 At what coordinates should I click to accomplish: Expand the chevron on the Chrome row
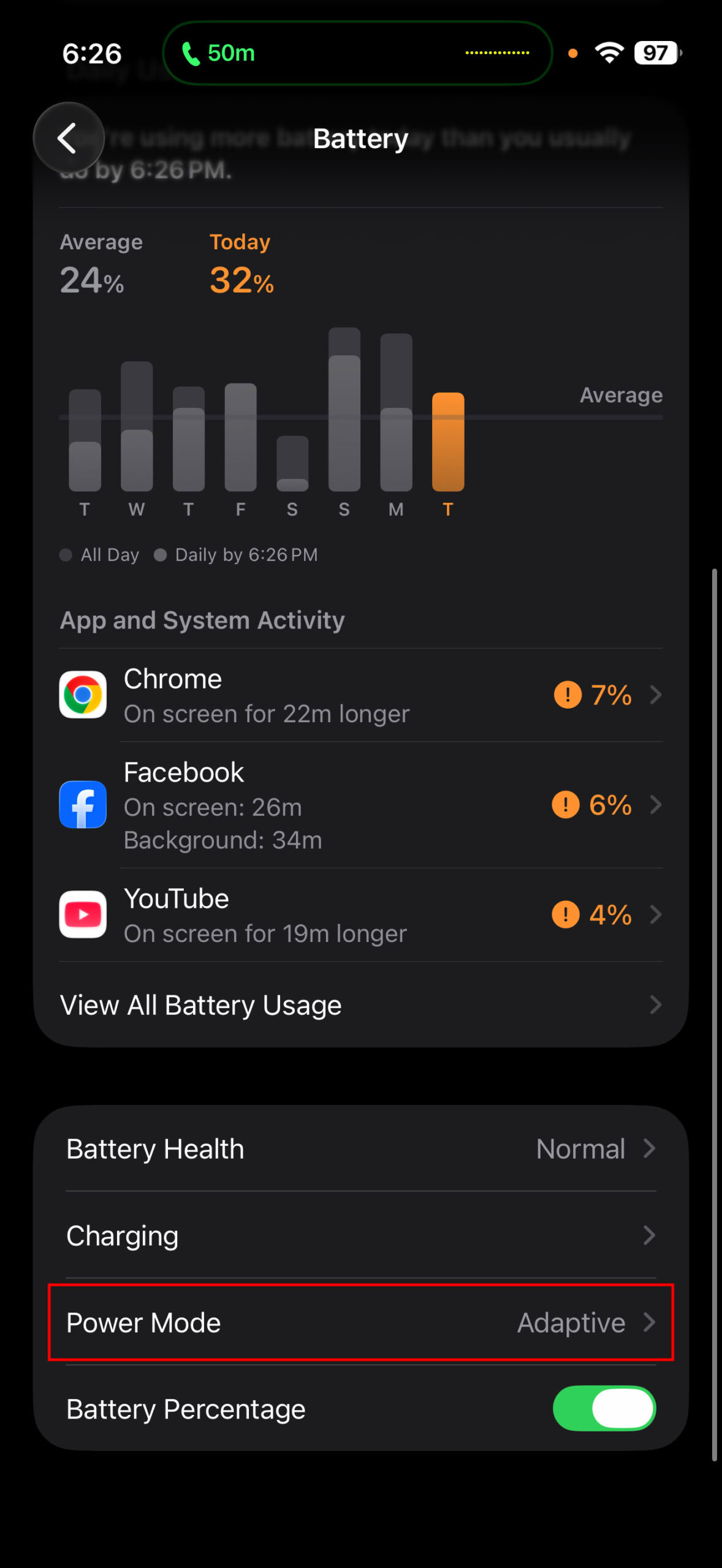656,694
